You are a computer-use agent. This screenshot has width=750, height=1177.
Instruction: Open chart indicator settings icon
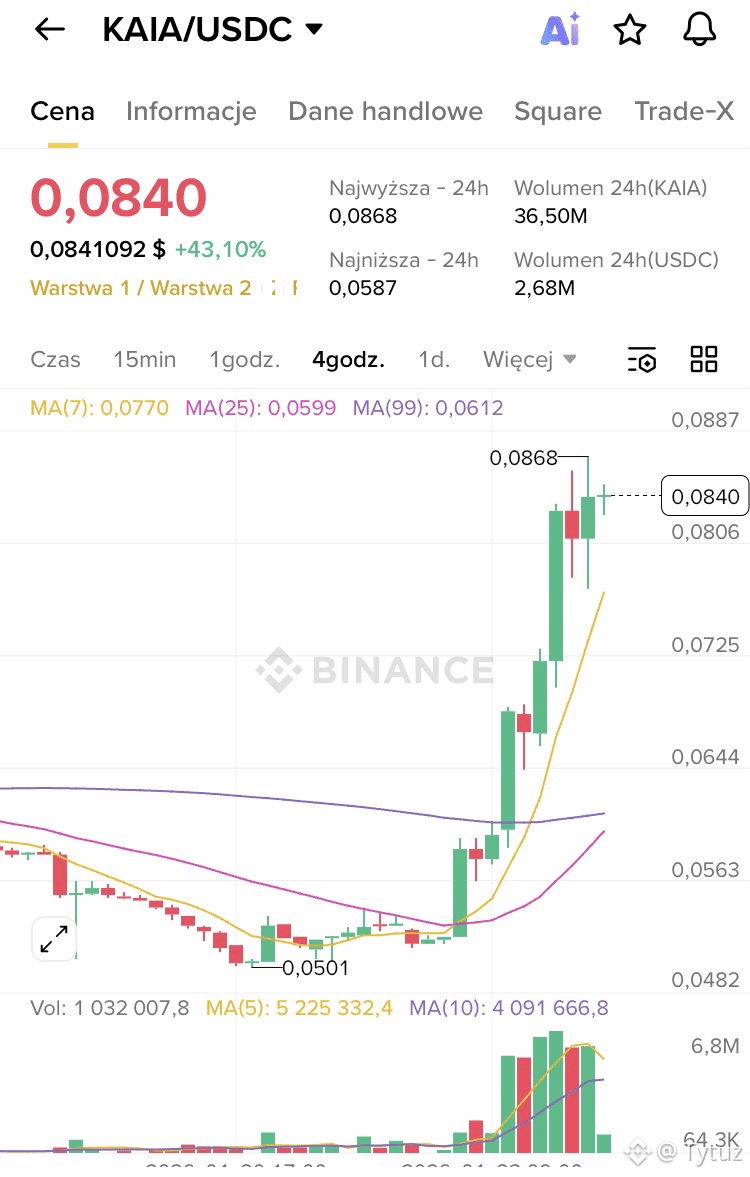pyautogui.click(x=642, y=359)
